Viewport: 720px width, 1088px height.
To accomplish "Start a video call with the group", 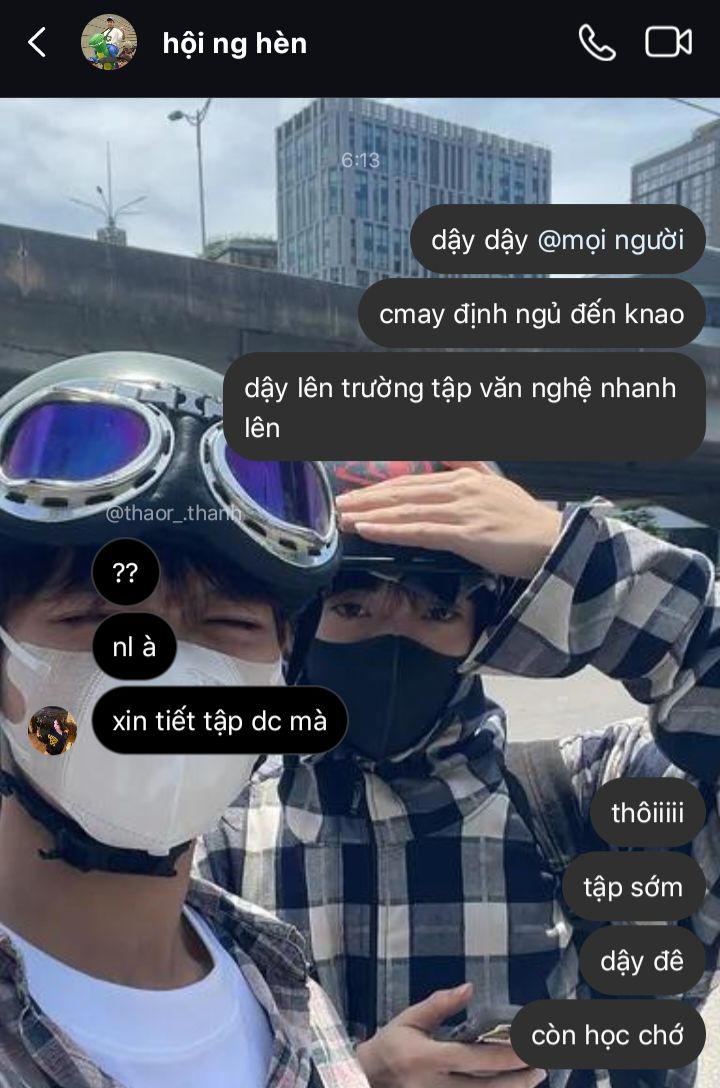I will (669, 42).
